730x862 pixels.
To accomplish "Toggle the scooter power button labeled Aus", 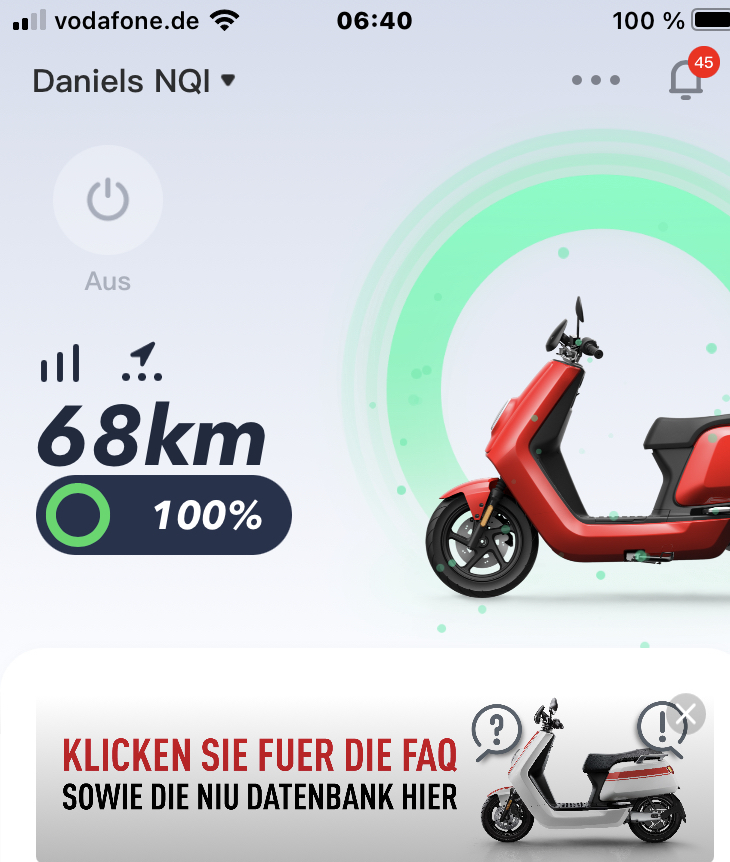I will click(107, 201).
